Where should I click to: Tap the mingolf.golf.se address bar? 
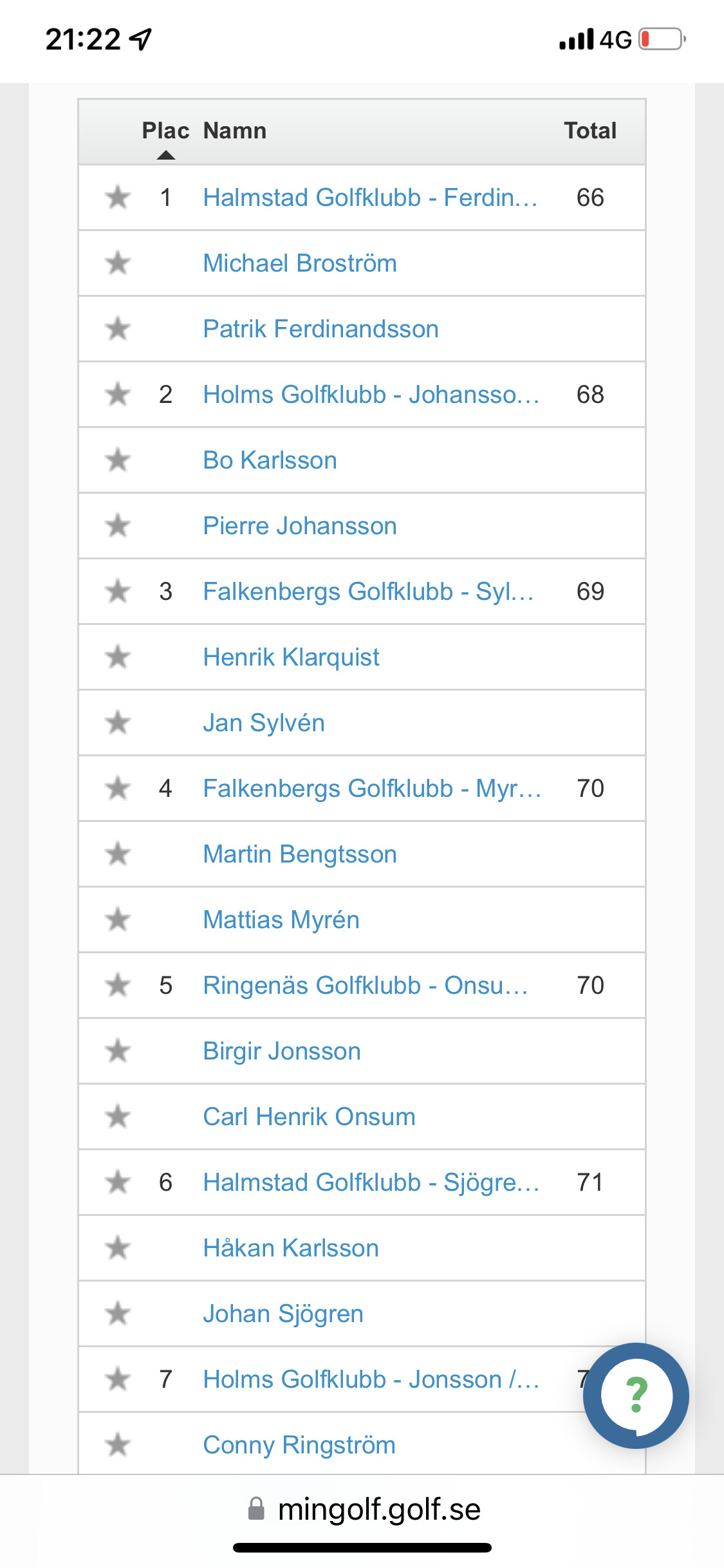(364, 1509)
